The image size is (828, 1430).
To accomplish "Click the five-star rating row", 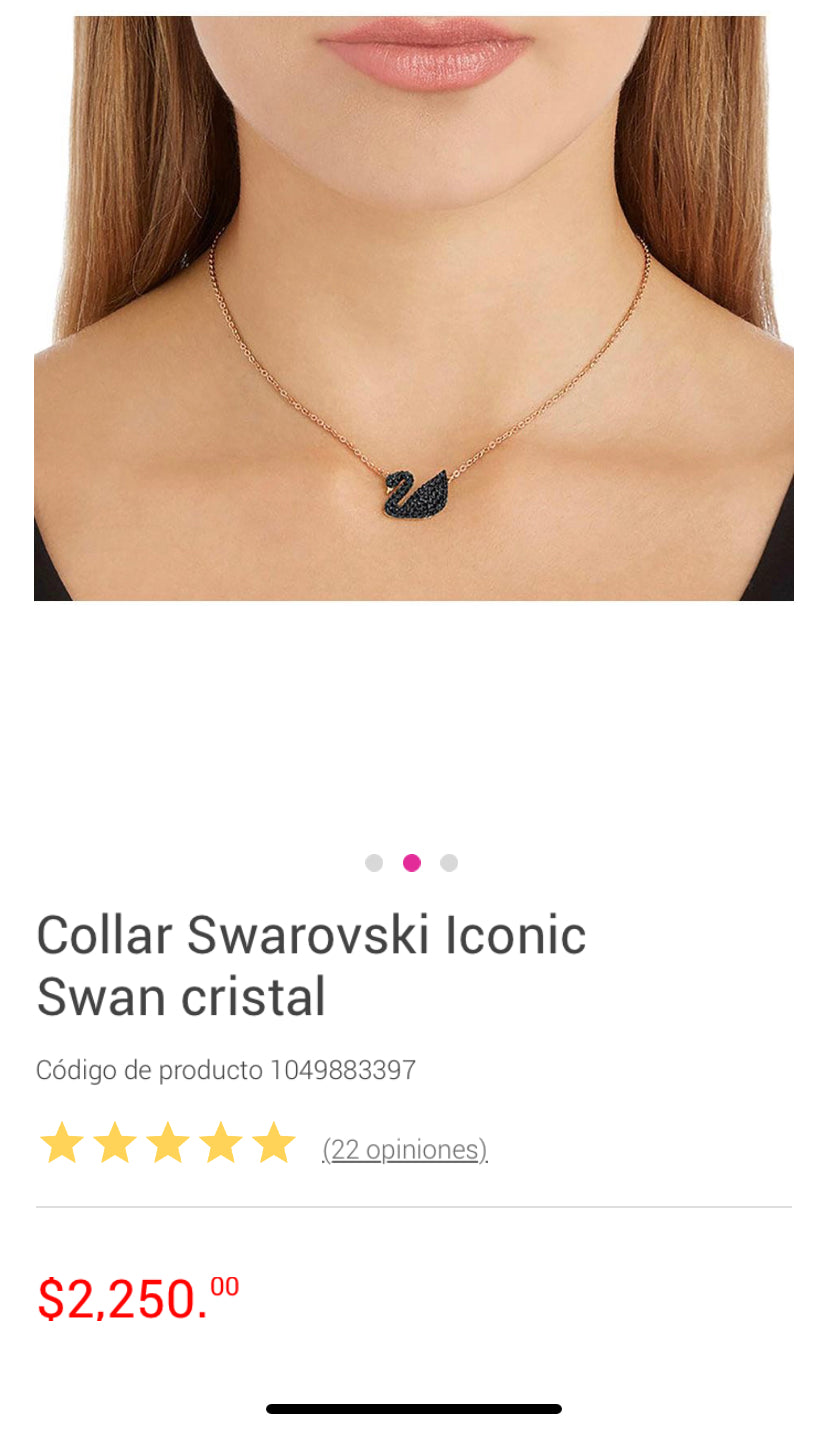I will (x=166, y=1143).
